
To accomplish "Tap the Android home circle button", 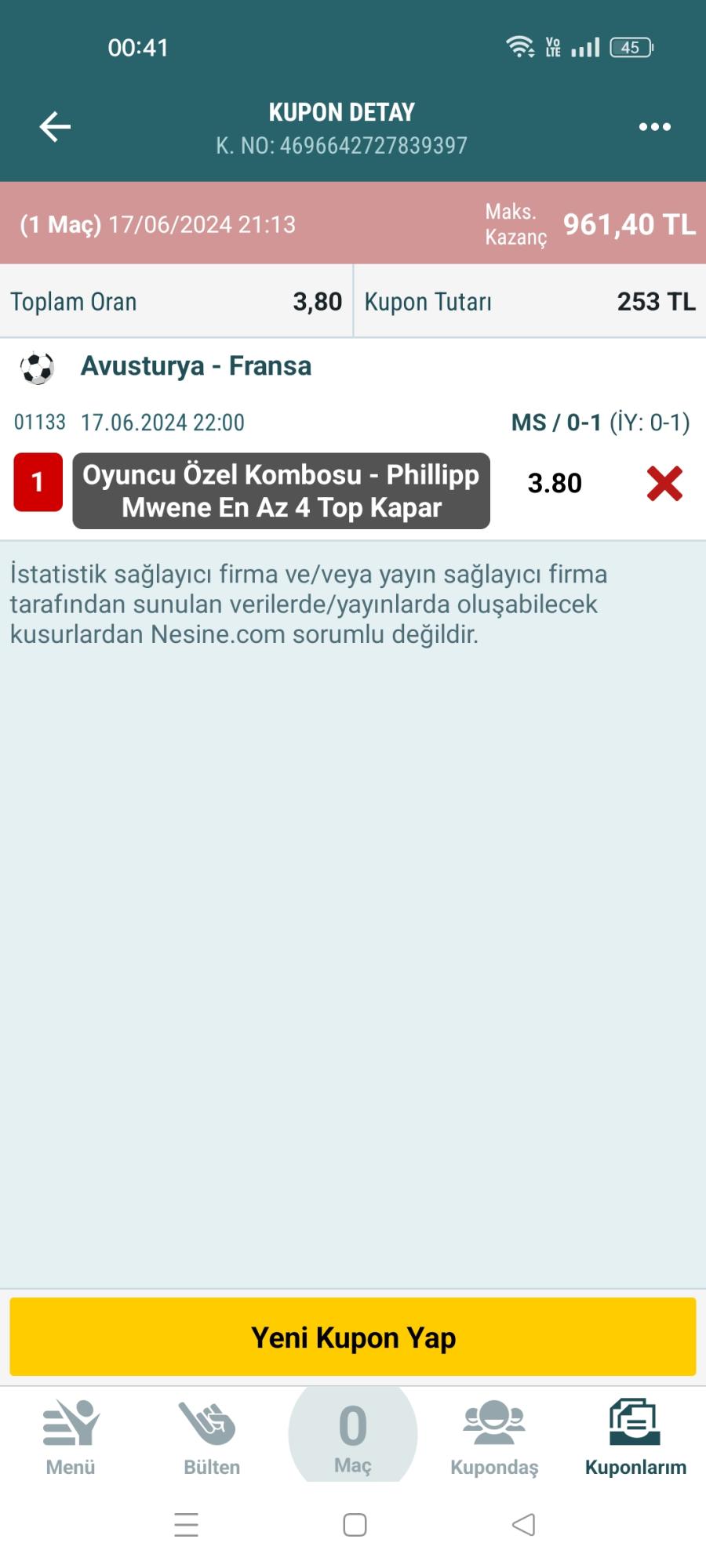I will [353, 1524].
